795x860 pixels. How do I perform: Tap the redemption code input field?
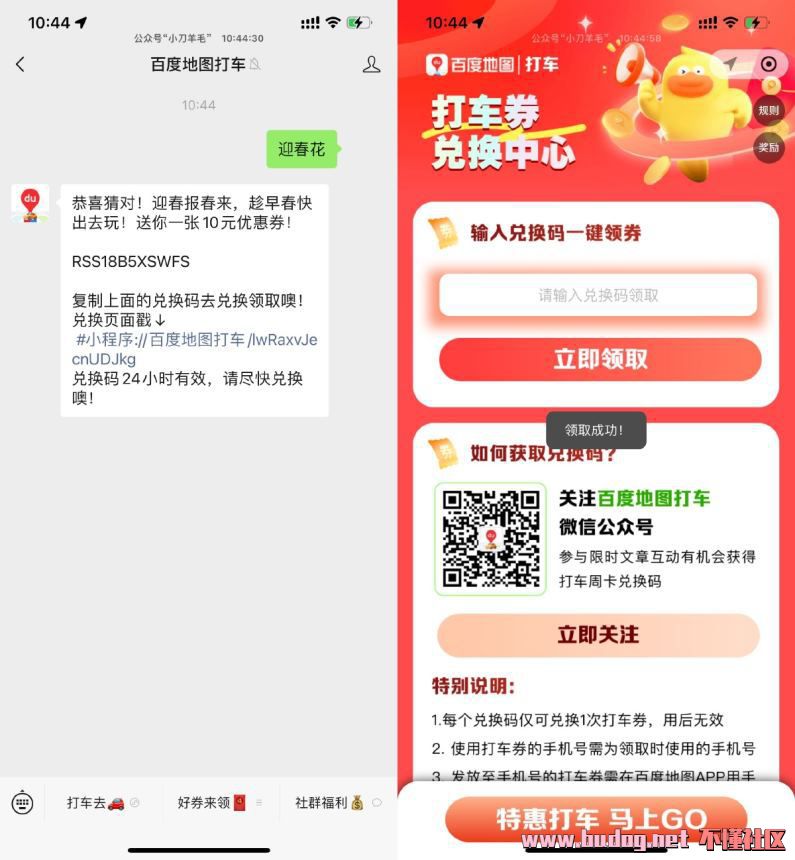598,295
